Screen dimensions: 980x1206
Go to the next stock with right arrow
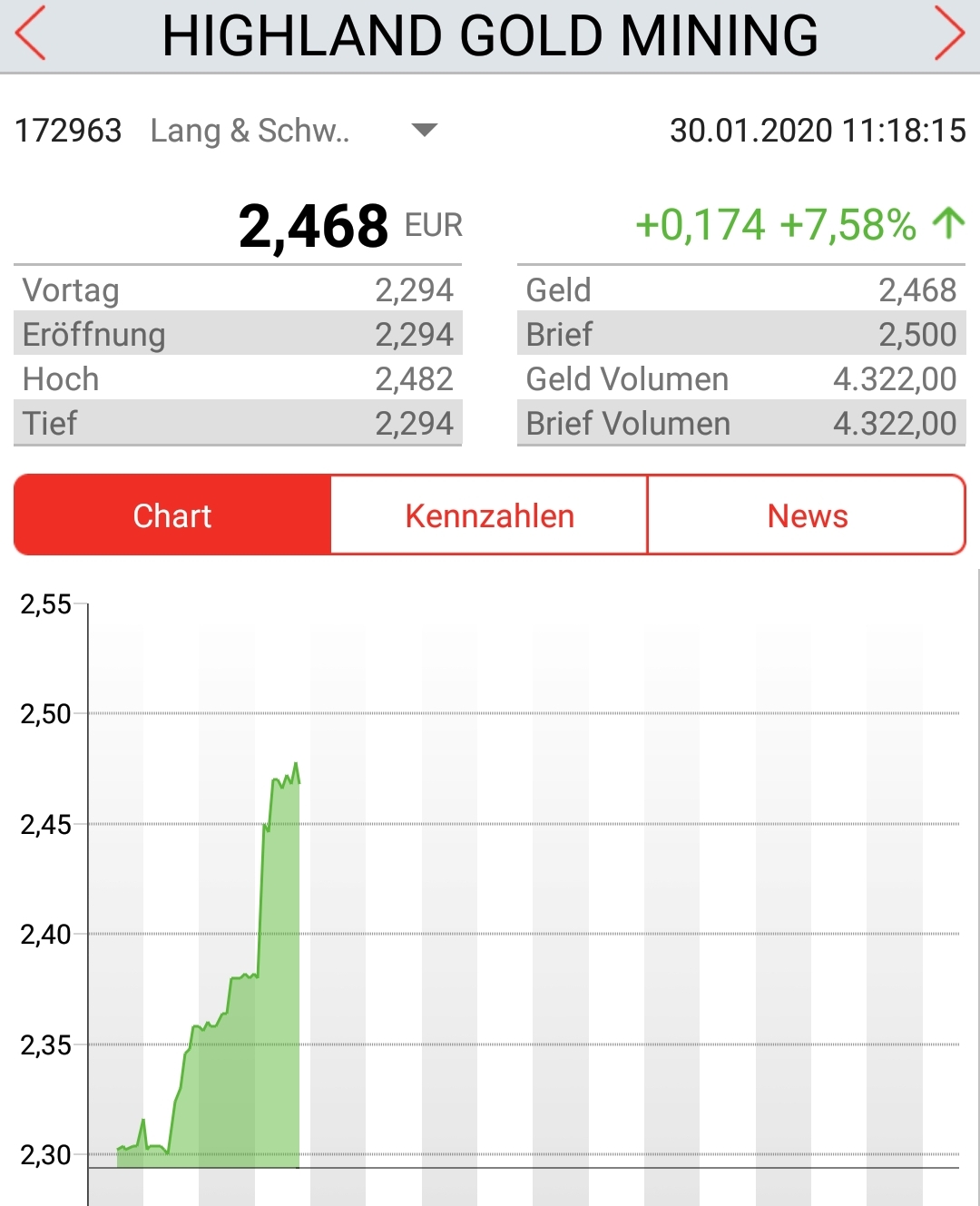pyautogui.click(x=949, y=34)
